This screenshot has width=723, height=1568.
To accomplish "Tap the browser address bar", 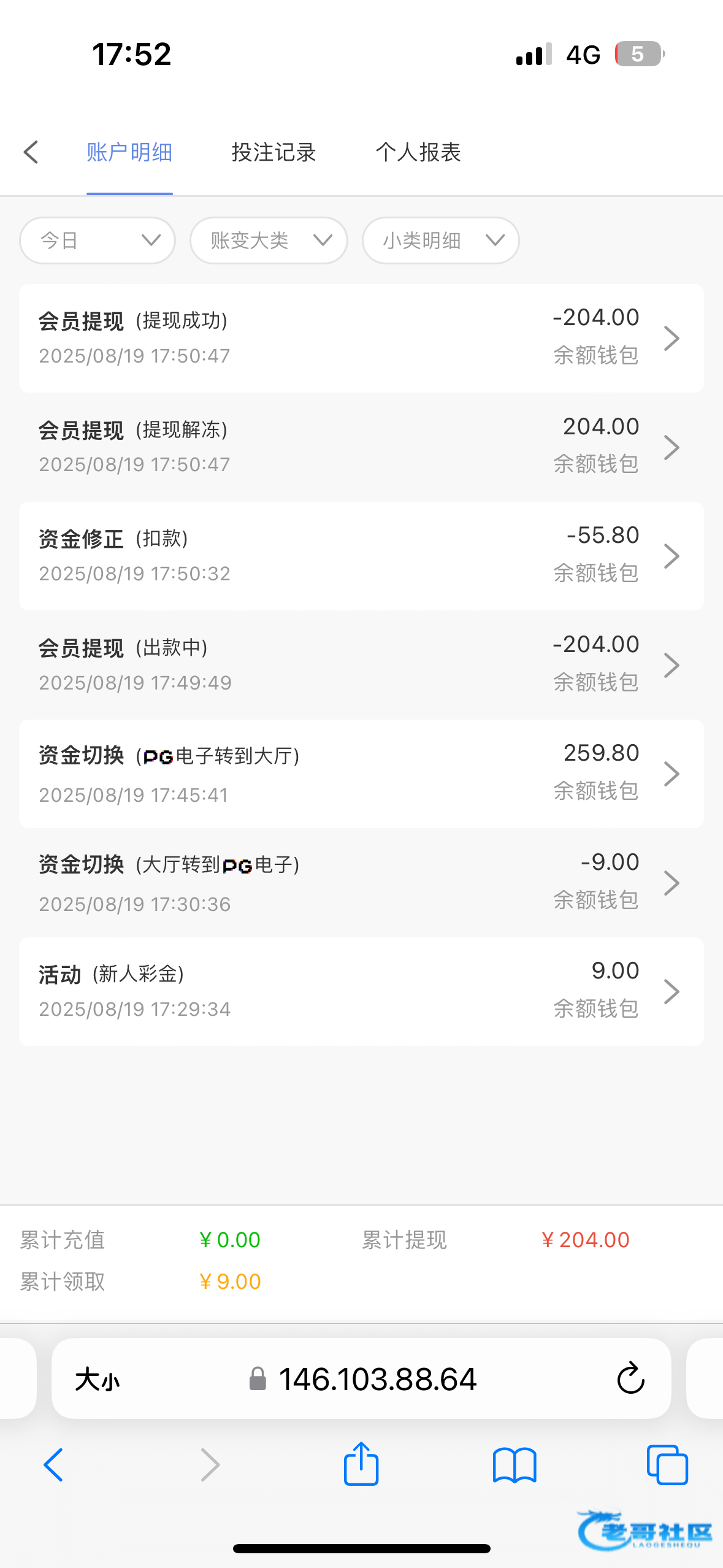I will tap(362, 1379).
